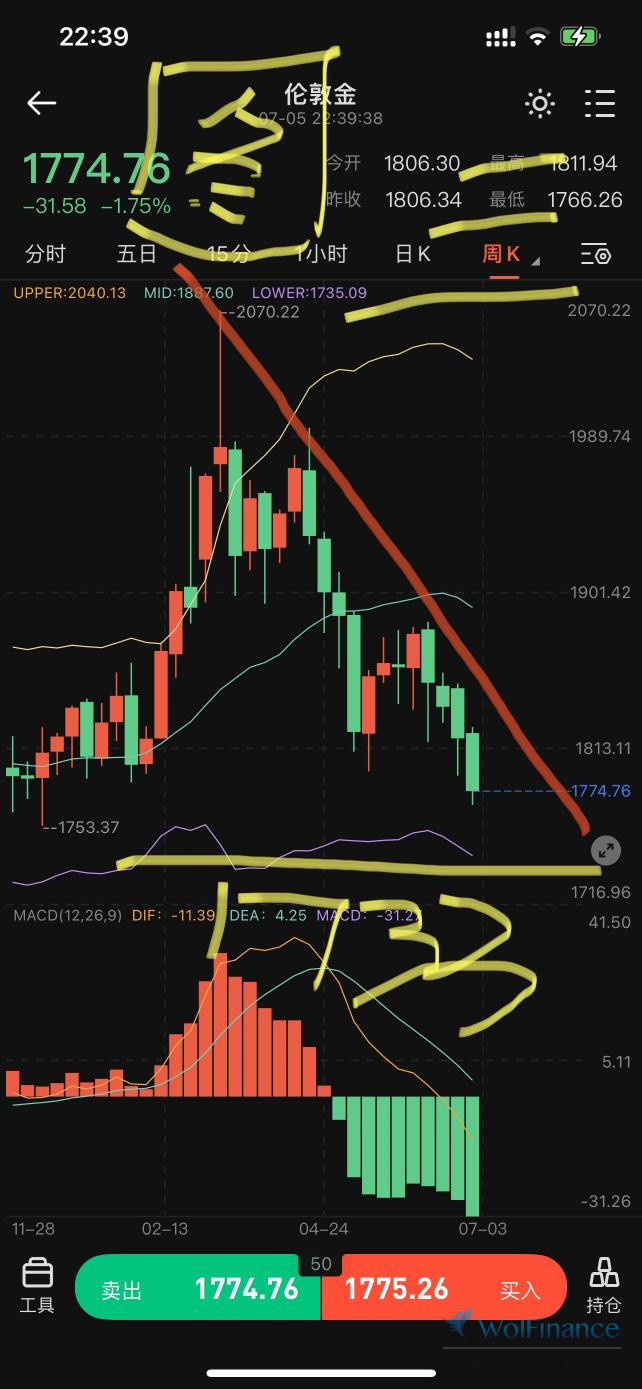Open 工具 tools
Viewport: 642px width, 1389px height.
point(37,1286)
